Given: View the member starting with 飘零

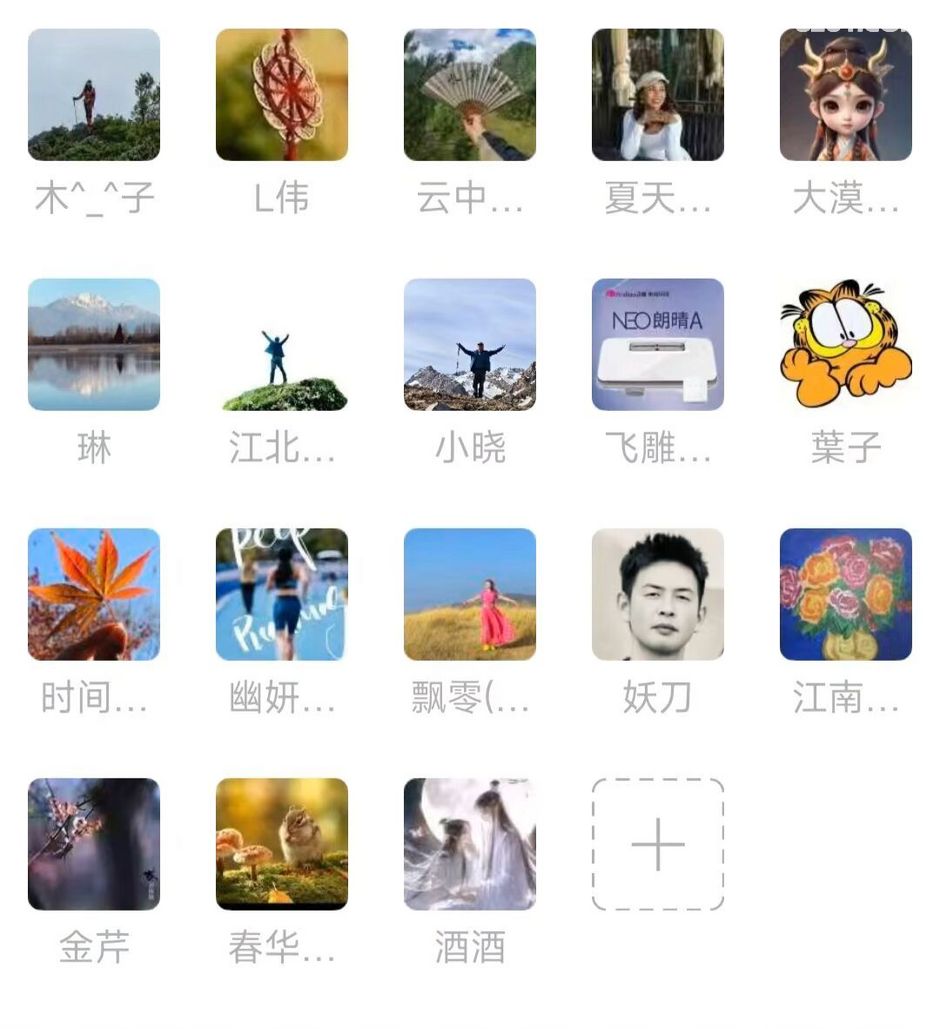Looking at the screenshot, I should tap(470, 595).
